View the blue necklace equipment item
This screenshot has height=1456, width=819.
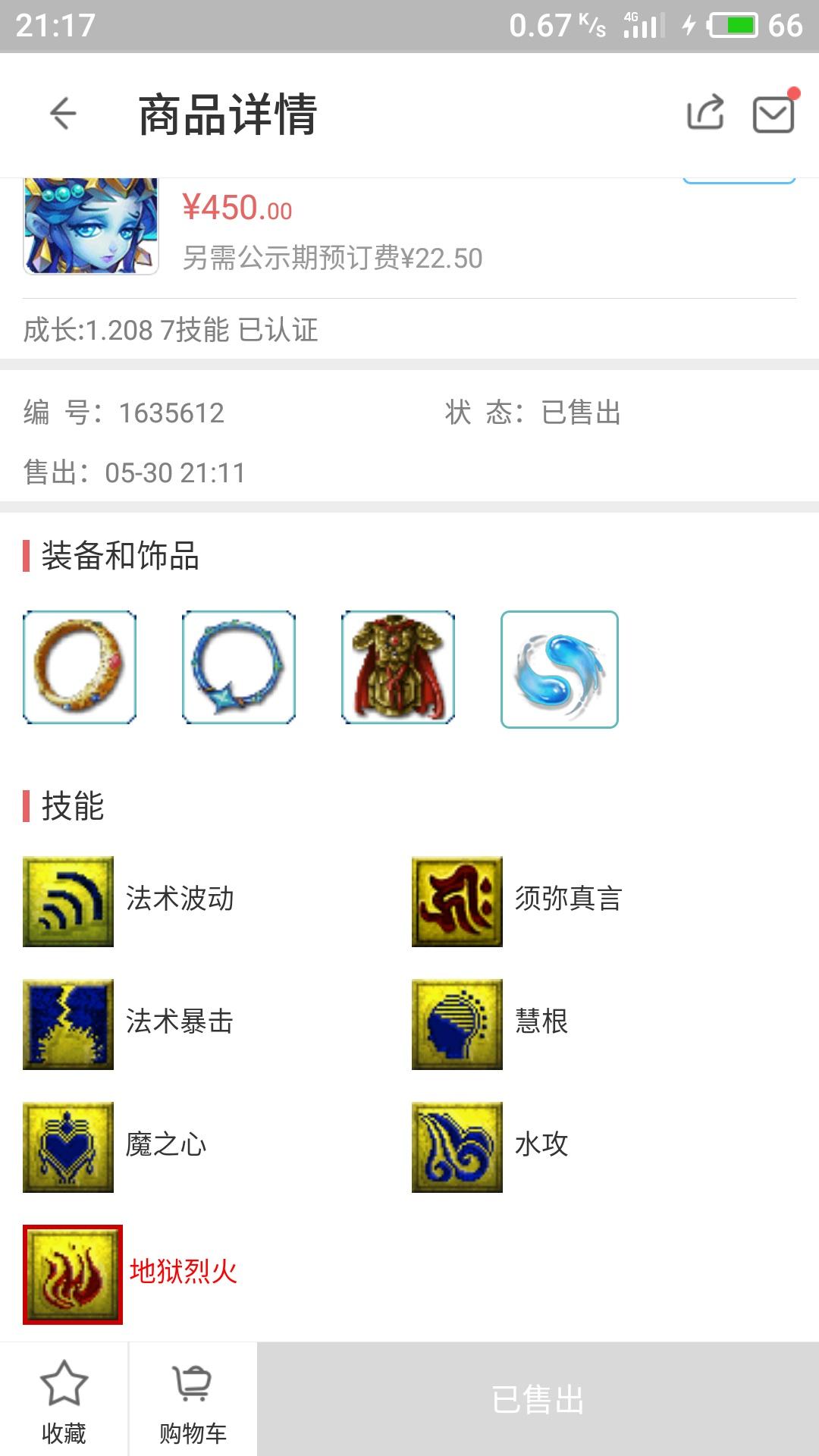(239, 667)
